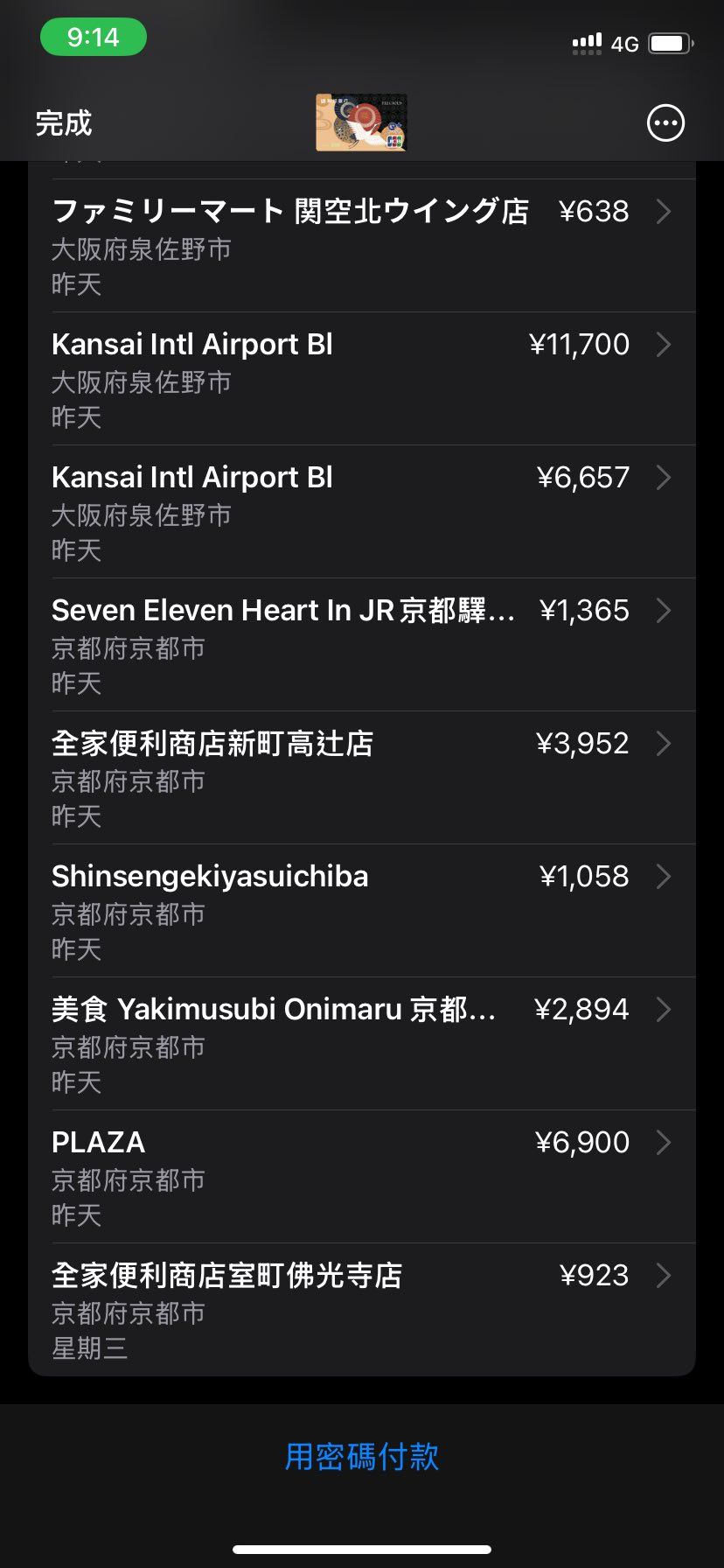724x1568 pixels.
Task: Open Shinsengekiyasuichiba ¥1,058 transaction details
Action: click(361, 911)
